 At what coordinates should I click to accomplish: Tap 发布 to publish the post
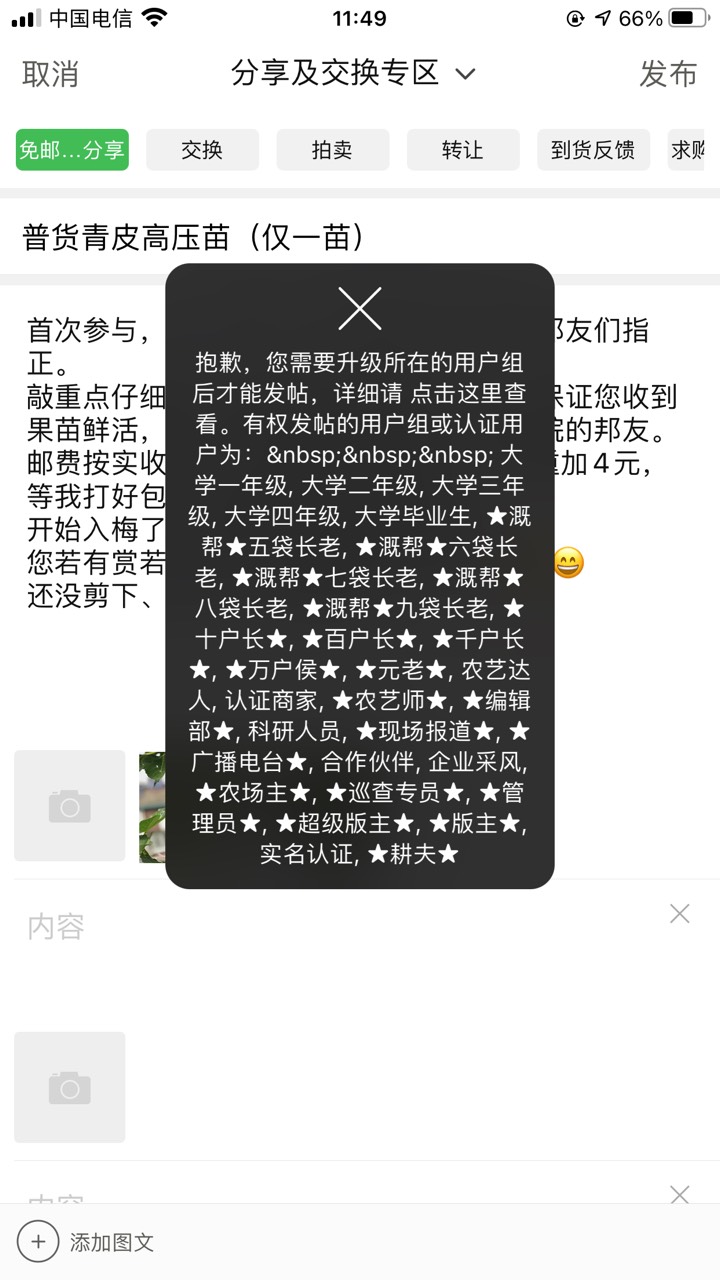(x=668, y=74)
